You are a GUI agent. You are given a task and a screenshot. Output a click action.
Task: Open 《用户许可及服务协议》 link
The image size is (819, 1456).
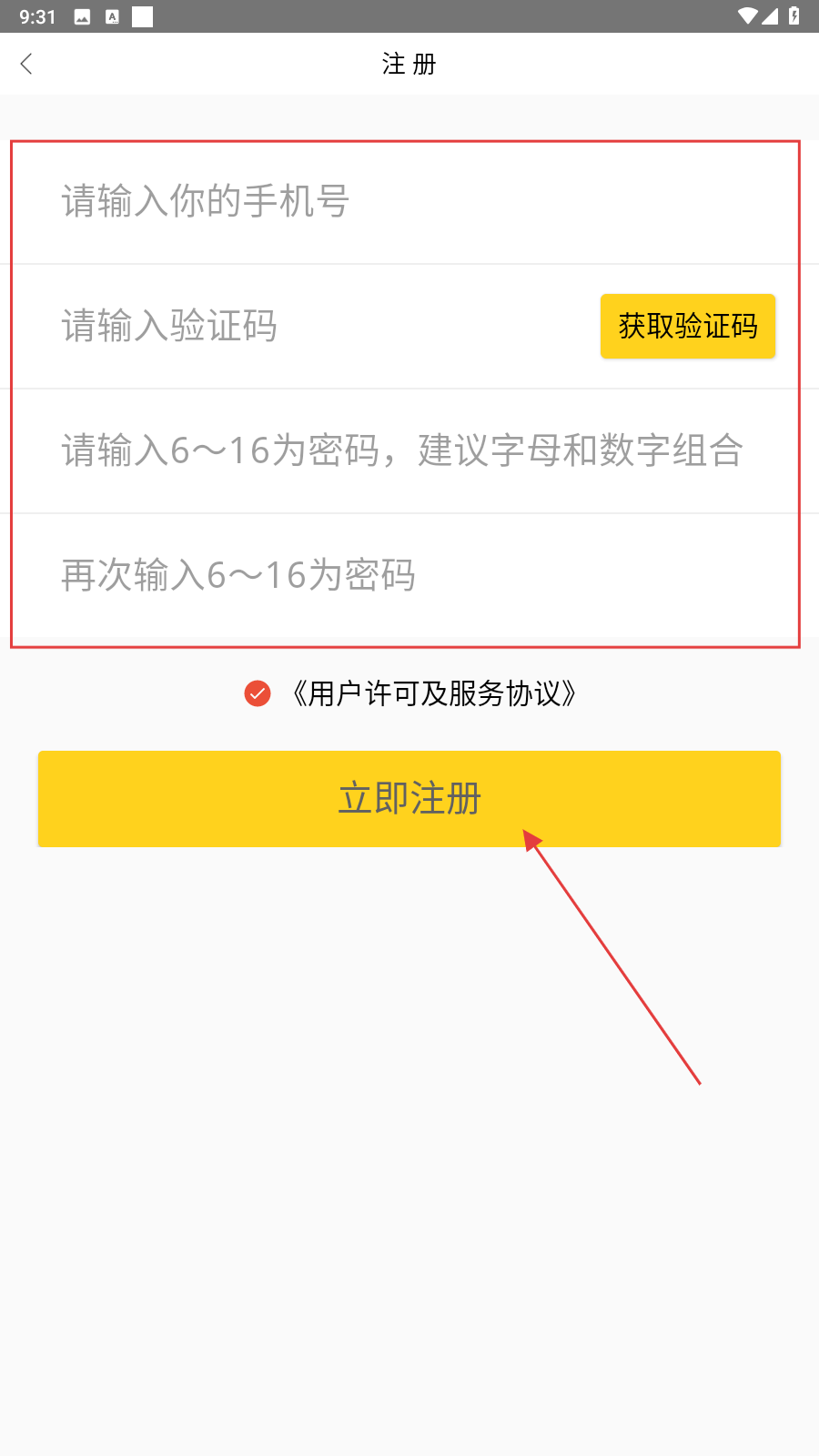coord(435,693)
